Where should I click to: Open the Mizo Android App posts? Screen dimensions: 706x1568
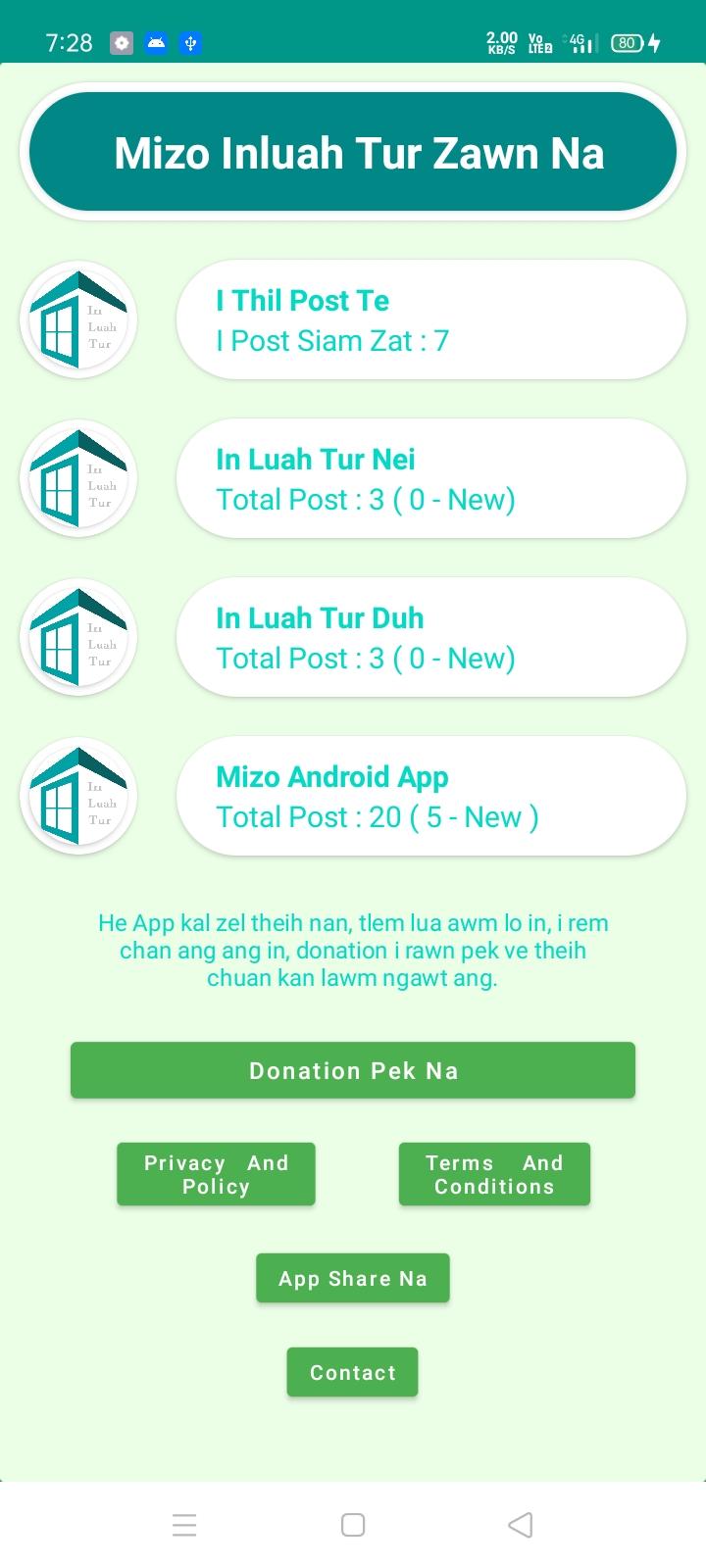click(x=430, y=796)
